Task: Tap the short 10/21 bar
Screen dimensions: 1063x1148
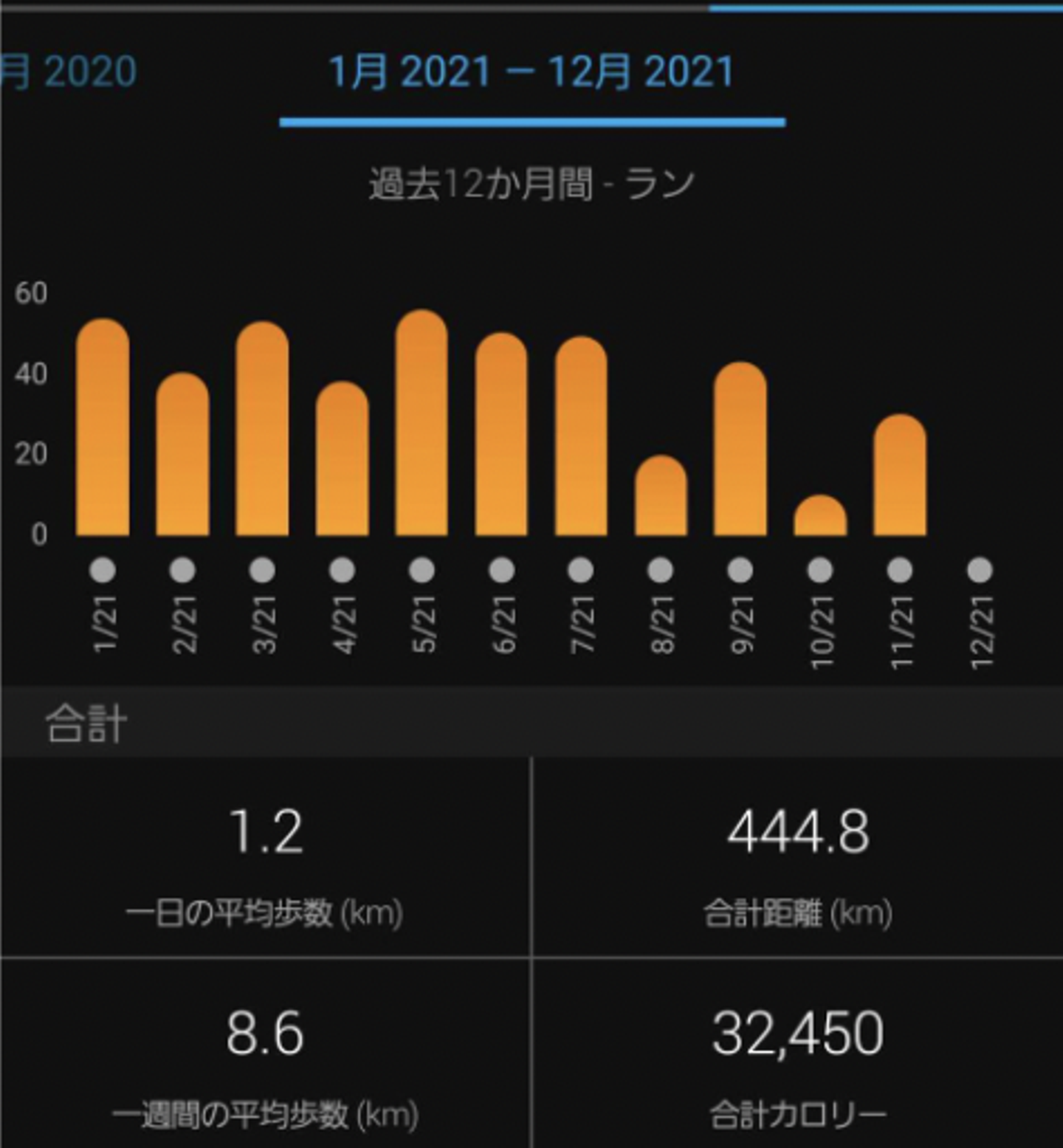Action: [x=820, y=516]
